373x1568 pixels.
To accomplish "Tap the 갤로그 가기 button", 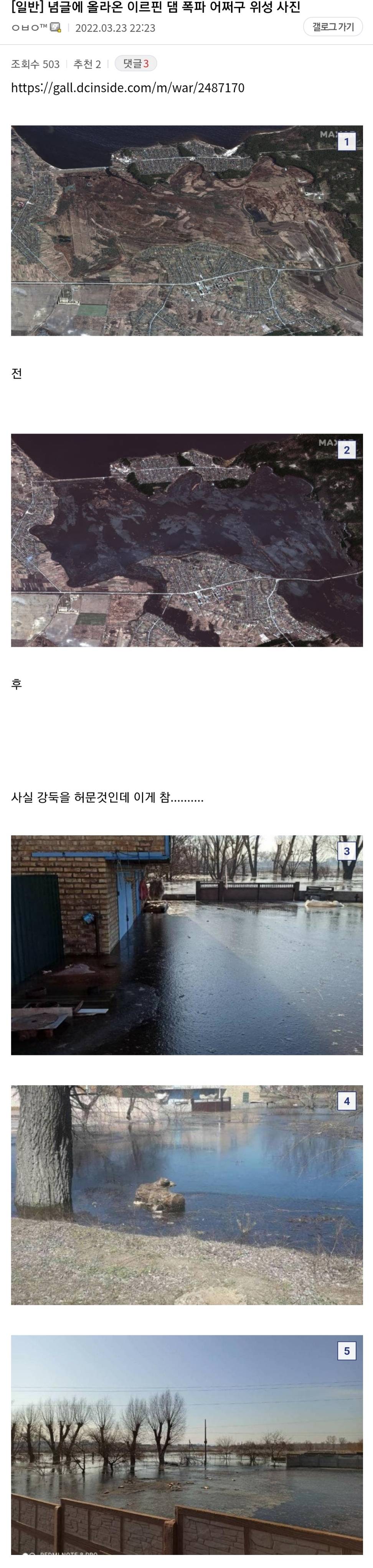I will pyautogui.click(x=333, y=27).
